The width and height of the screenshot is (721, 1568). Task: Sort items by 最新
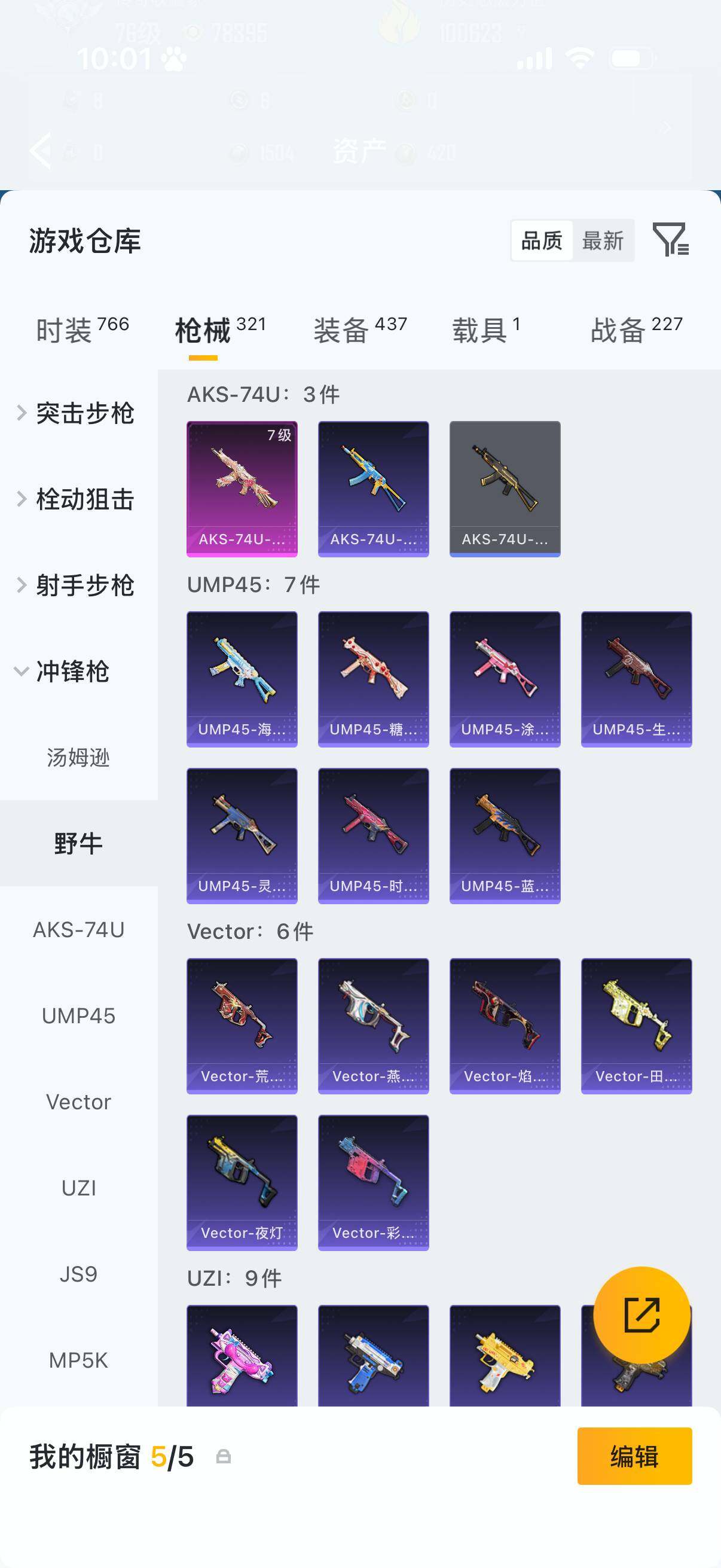[x=603, y=240]
